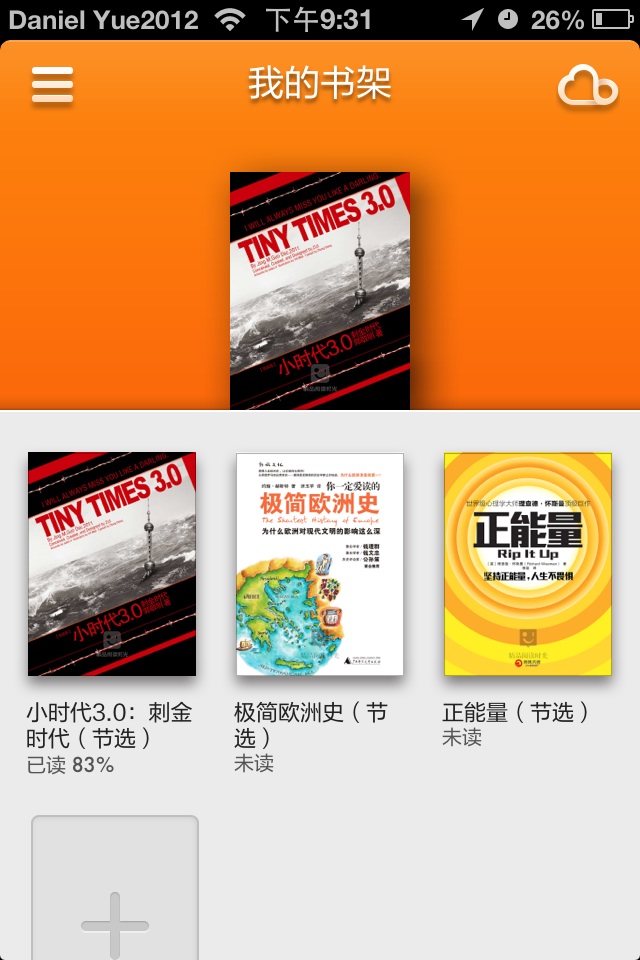Open 小时代3.0:刺金时代(节选) in the grid
Screen dimensions: 640x960
click(112, 564)
